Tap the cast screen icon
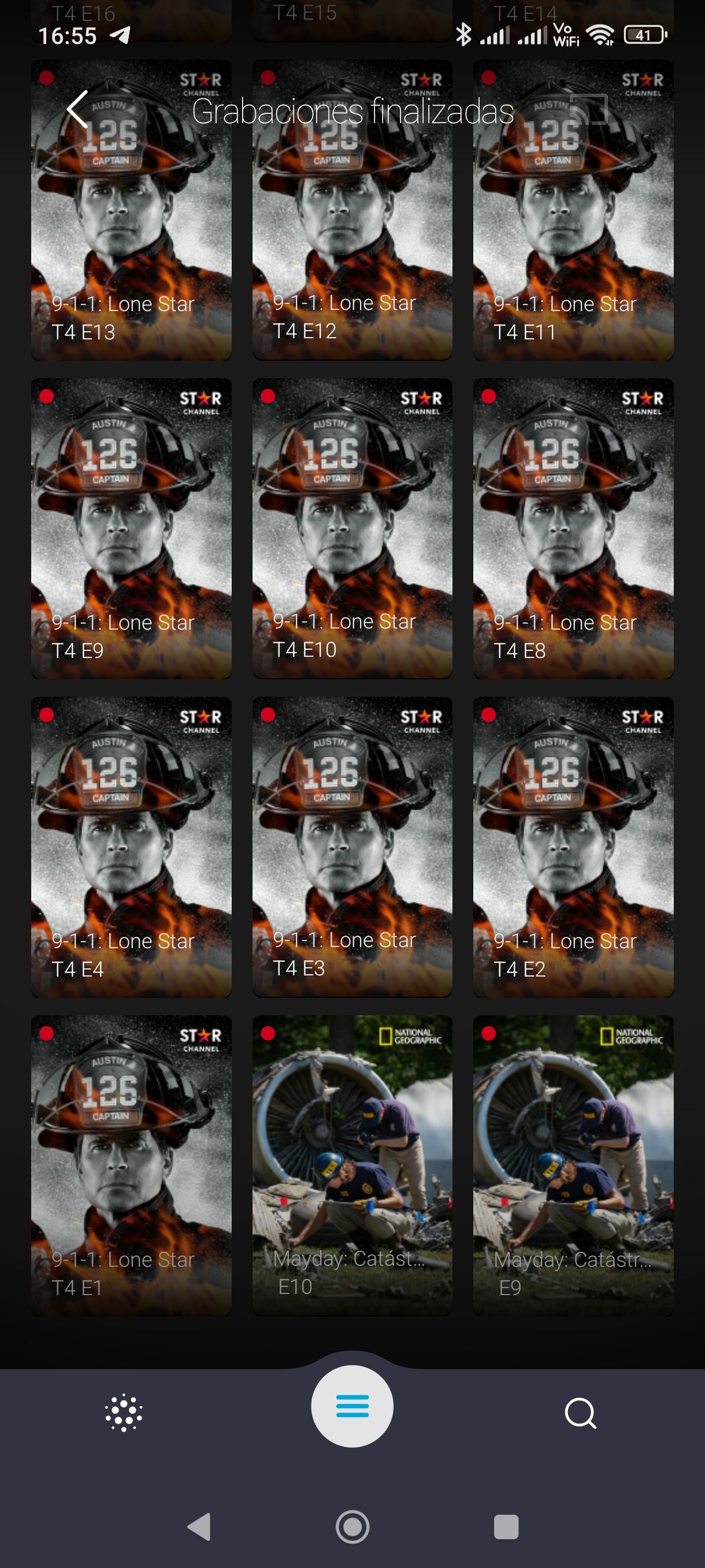 click(588, 110)
